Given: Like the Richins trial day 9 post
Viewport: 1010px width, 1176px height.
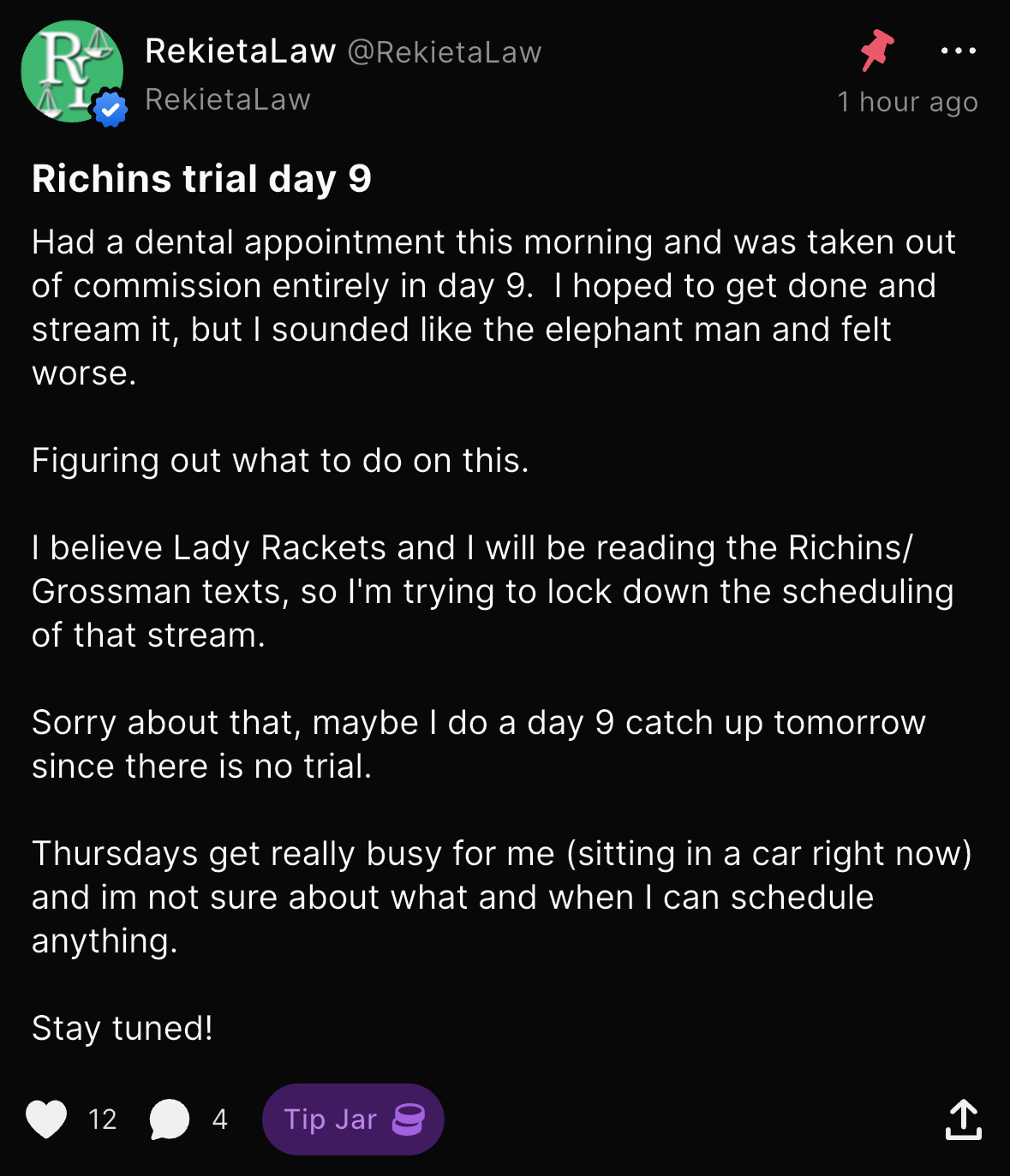Looking at the screenshot, I should [46, 1119].
